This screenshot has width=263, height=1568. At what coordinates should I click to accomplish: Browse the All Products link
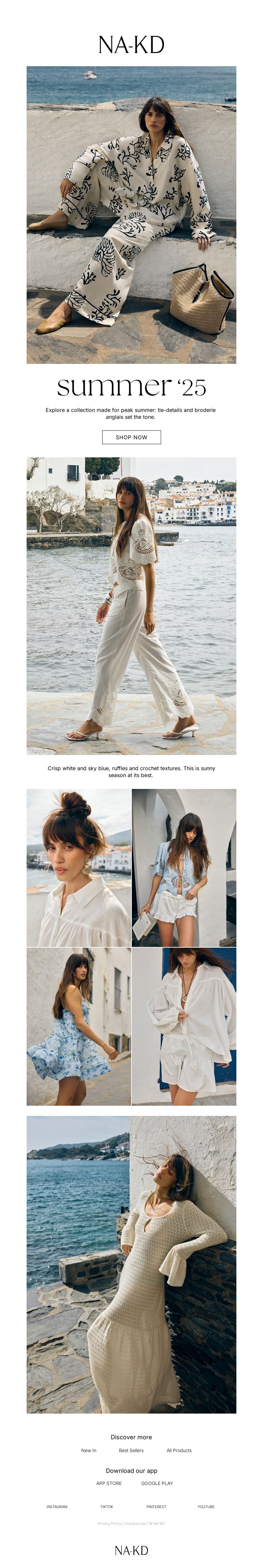179,1450
